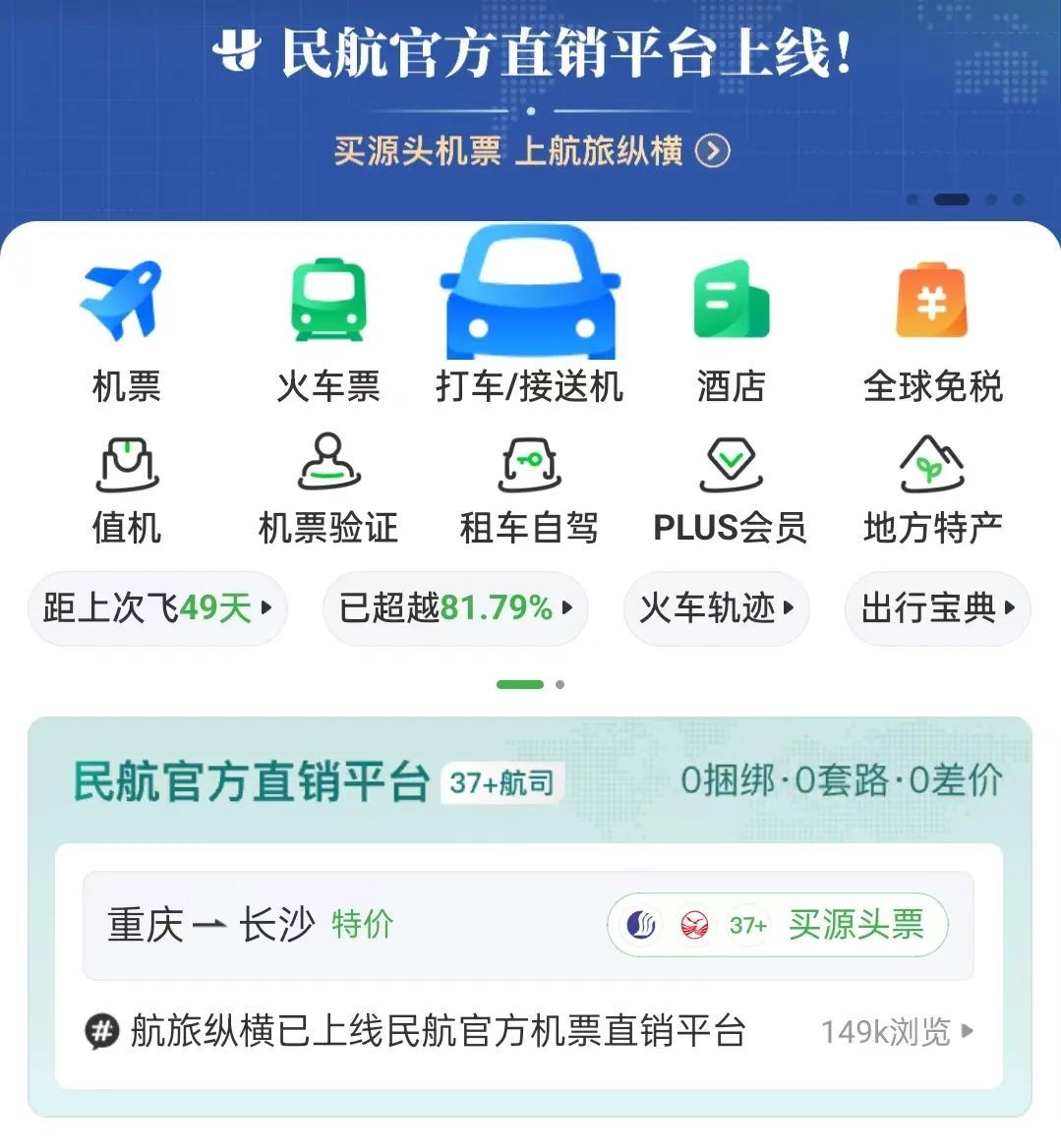The height and width of the screenshot is (1148, 1061).
Task: Open the 重庆→长沙 特价 route card
Action: pyautogui.click(x=295, y=925)
